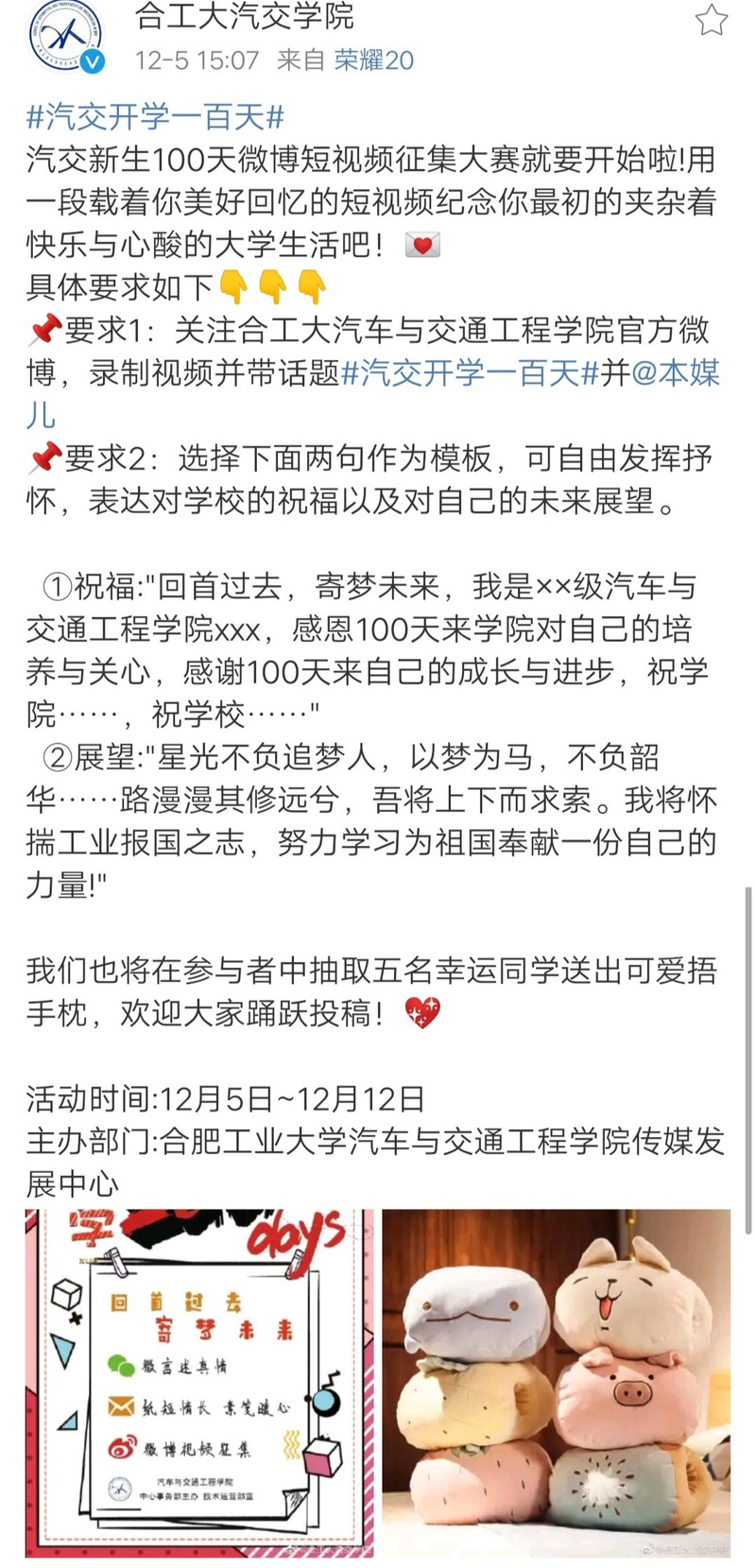
Task: Open the 合工大汽交学院 account name
Action: pyautogui.click(x=246, y=16)
